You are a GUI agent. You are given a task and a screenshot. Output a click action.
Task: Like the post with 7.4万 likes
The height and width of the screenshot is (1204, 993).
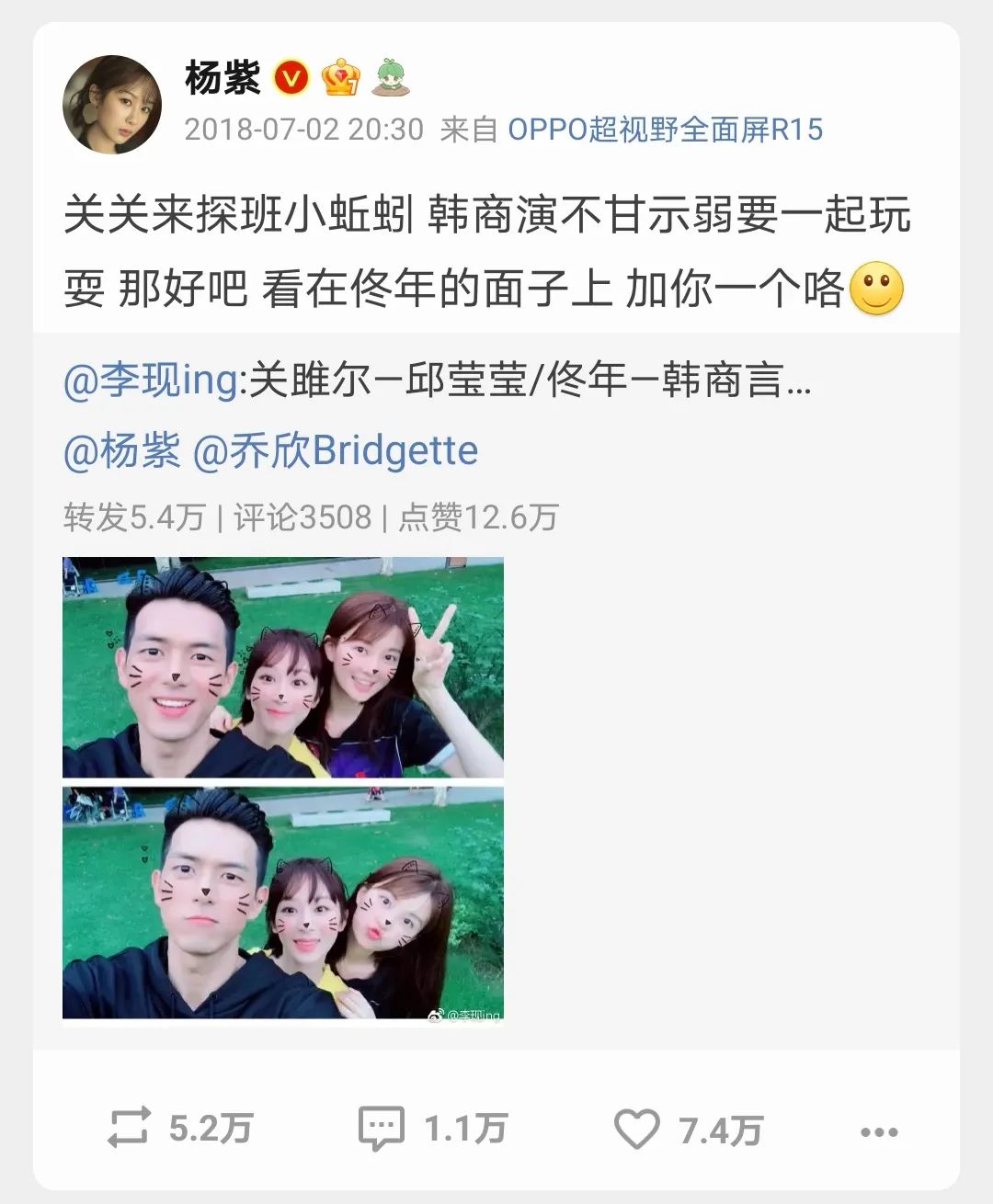click(688, 1130)
